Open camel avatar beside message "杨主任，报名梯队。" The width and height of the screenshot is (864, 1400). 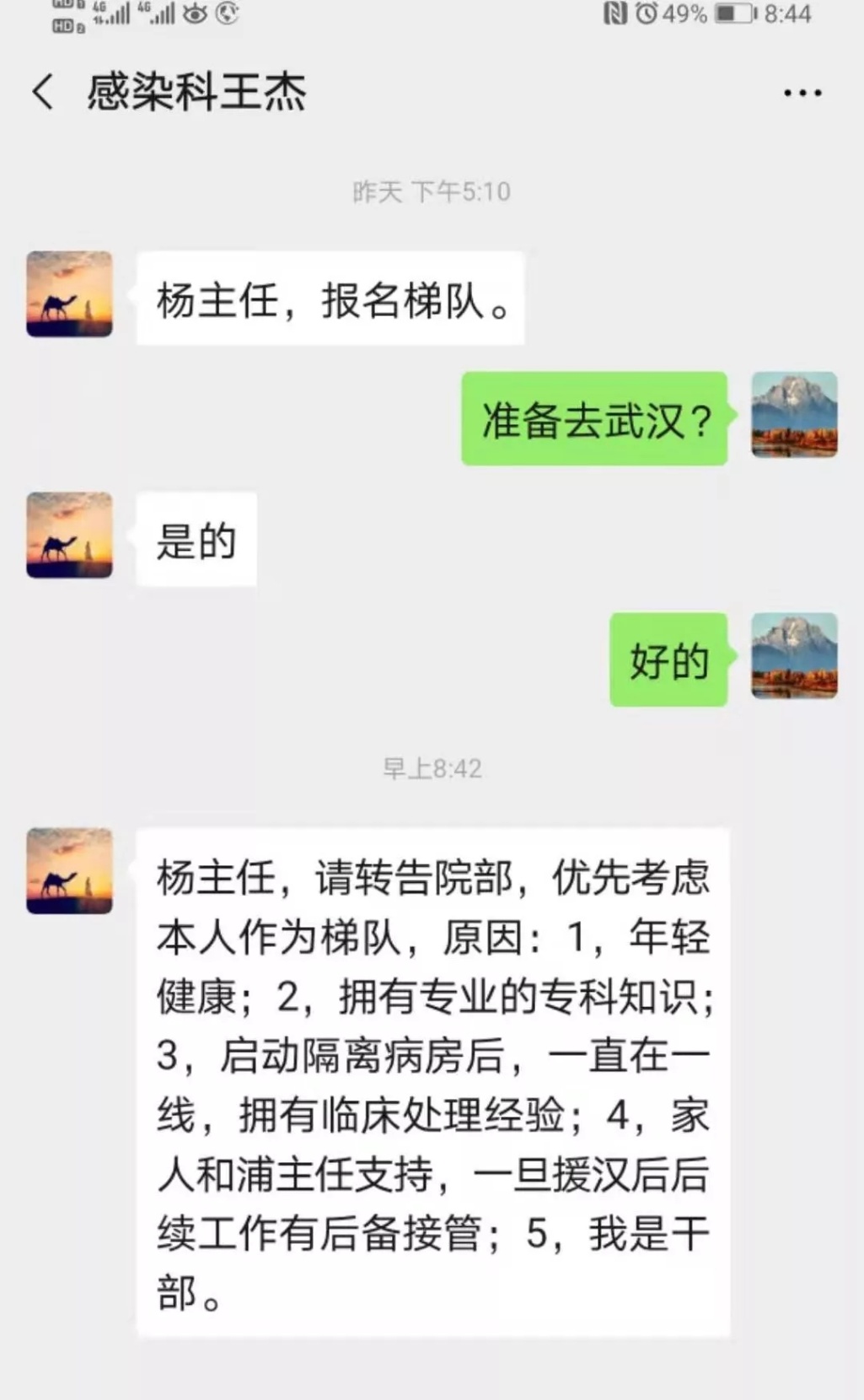click(69, 294)
